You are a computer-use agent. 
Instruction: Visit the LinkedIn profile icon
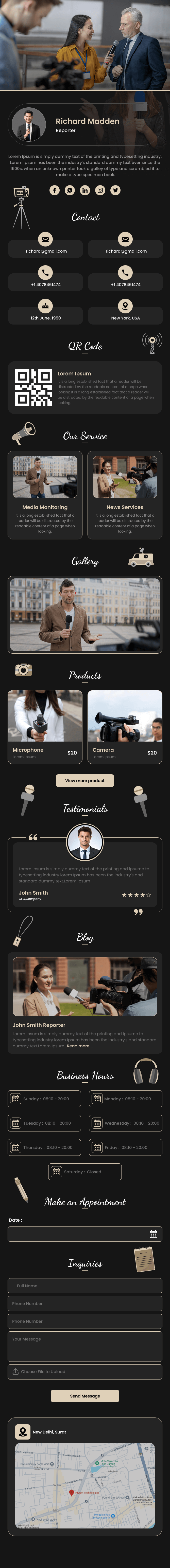(x=85, y=190)
